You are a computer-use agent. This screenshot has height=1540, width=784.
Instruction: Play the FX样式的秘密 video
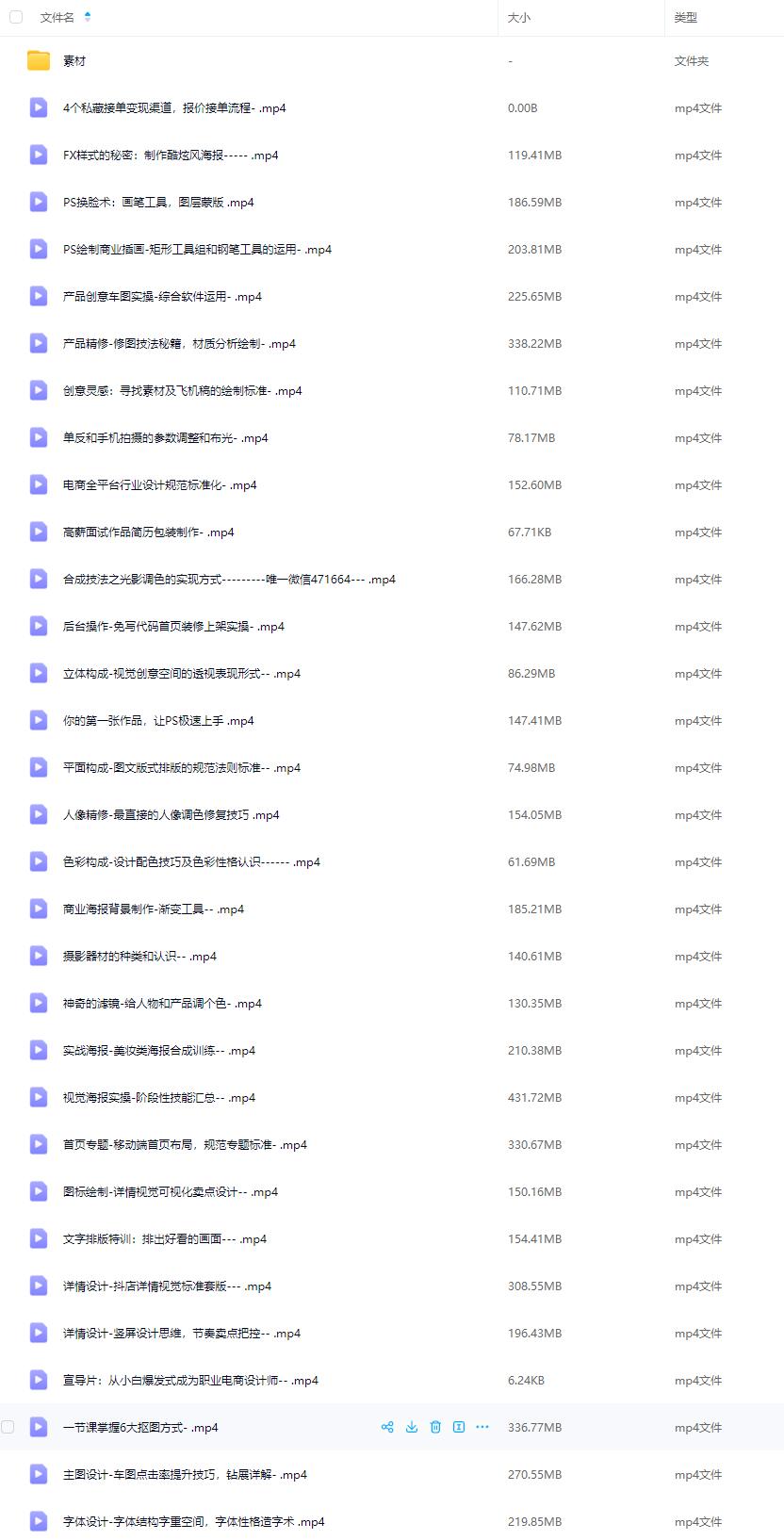[171, 155]
